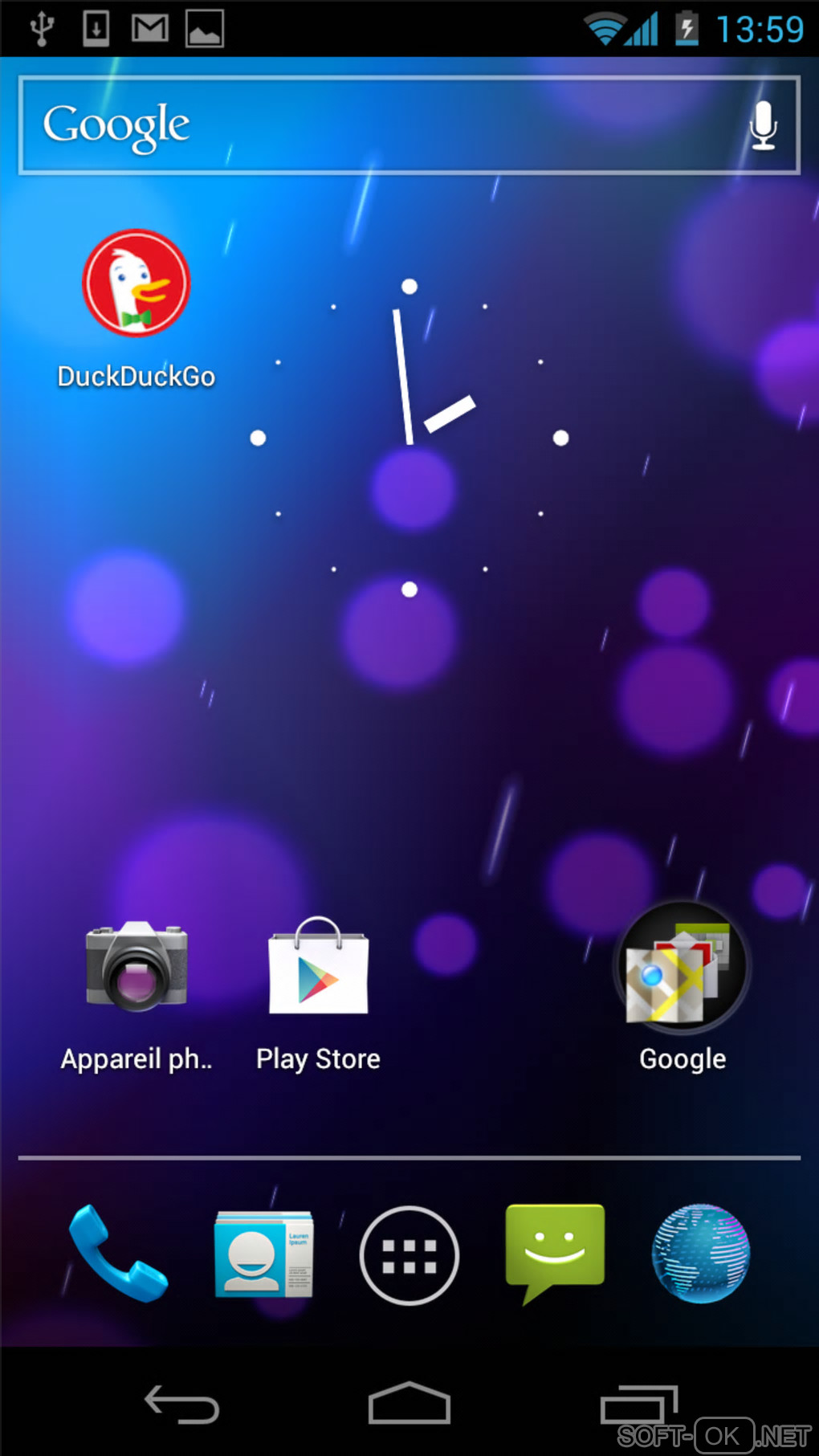Open the phone dialer
The width and height of the screenshot is (819, 1456).
point(118,1254)
